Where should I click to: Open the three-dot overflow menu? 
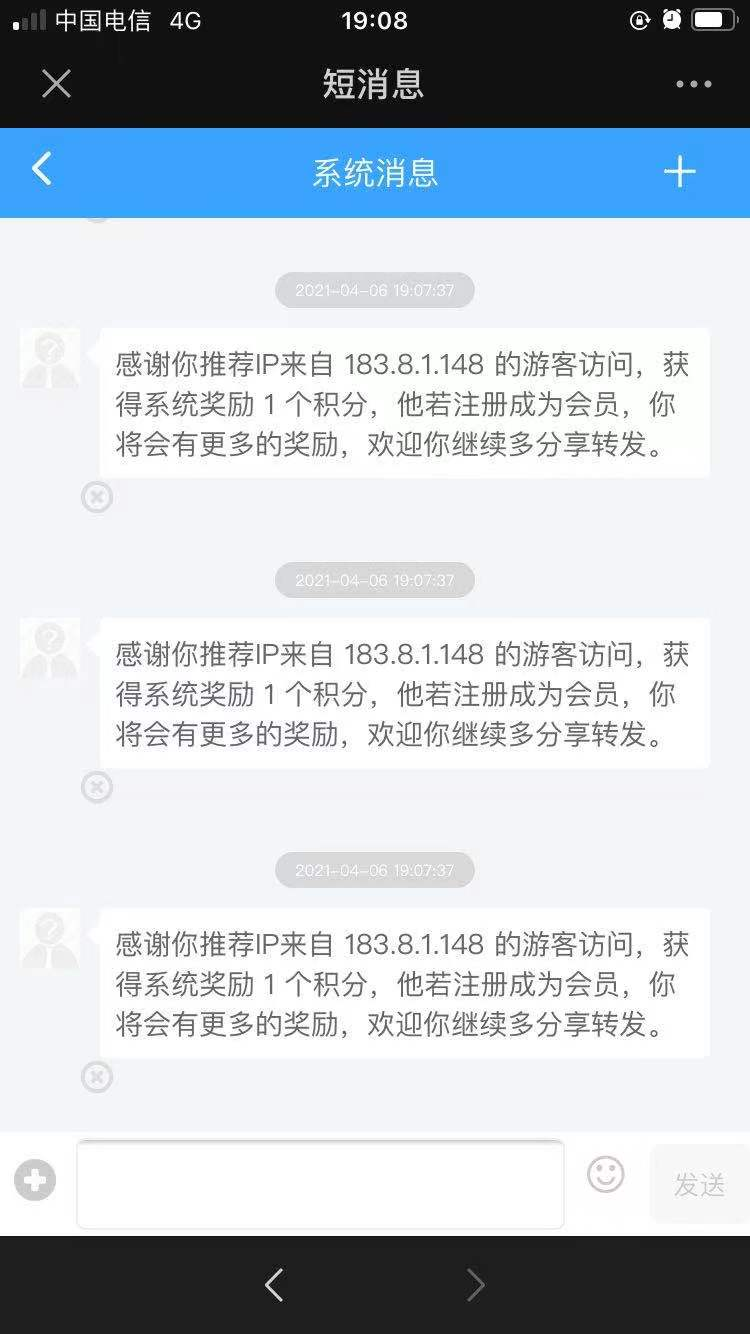(693, 84)
